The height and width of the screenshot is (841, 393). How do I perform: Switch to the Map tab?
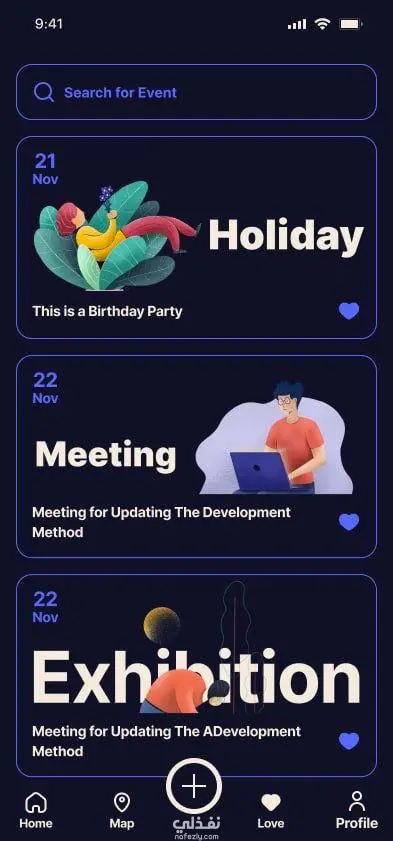coord(122,810)
